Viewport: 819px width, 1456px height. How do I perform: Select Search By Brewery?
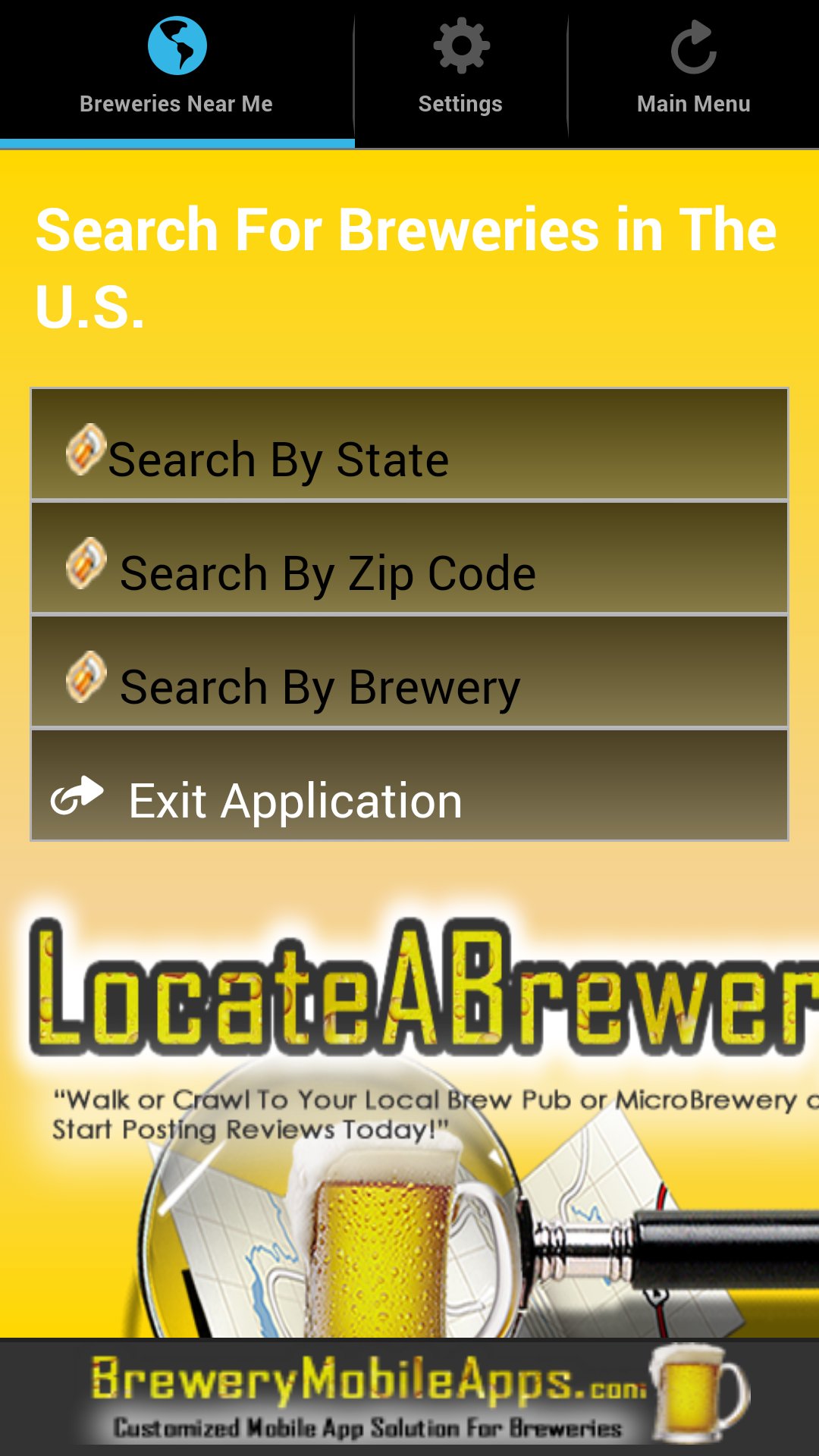pos(409,685)
